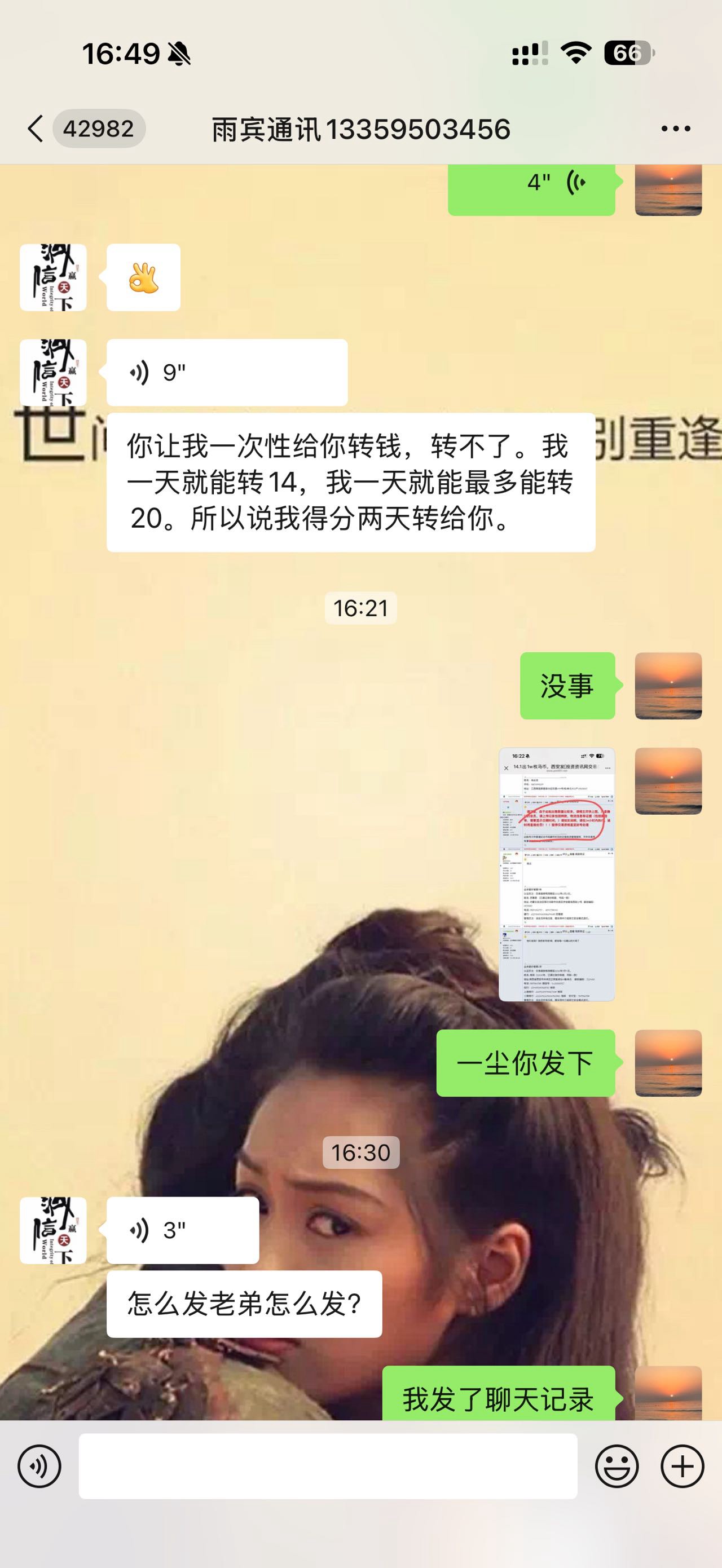The height and width of the screenshot is (1568, 722).
Task: Focus the message text field
Action: pyautogui.click(x=328, y=1467)
